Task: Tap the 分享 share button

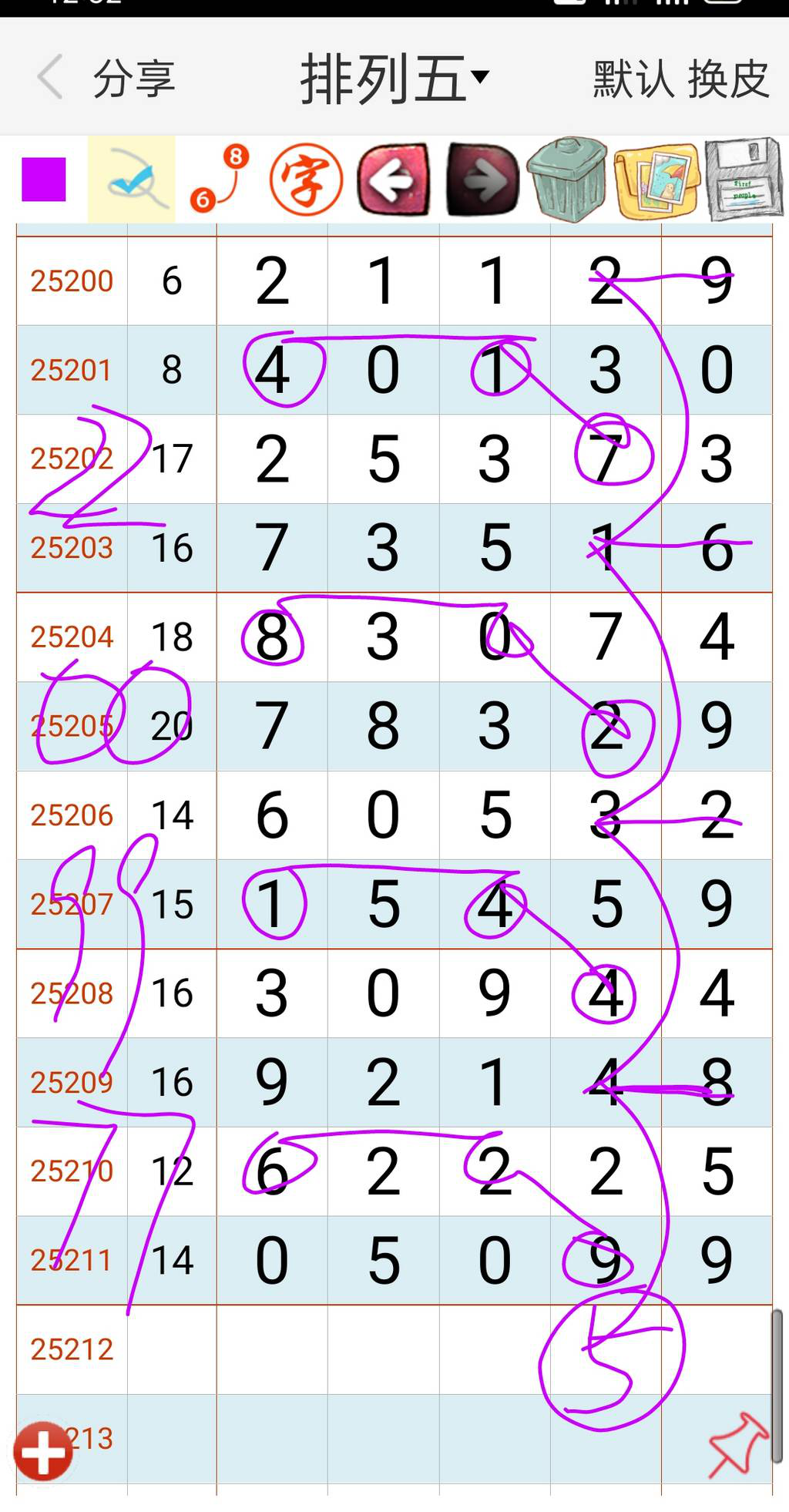Action: 134,79
